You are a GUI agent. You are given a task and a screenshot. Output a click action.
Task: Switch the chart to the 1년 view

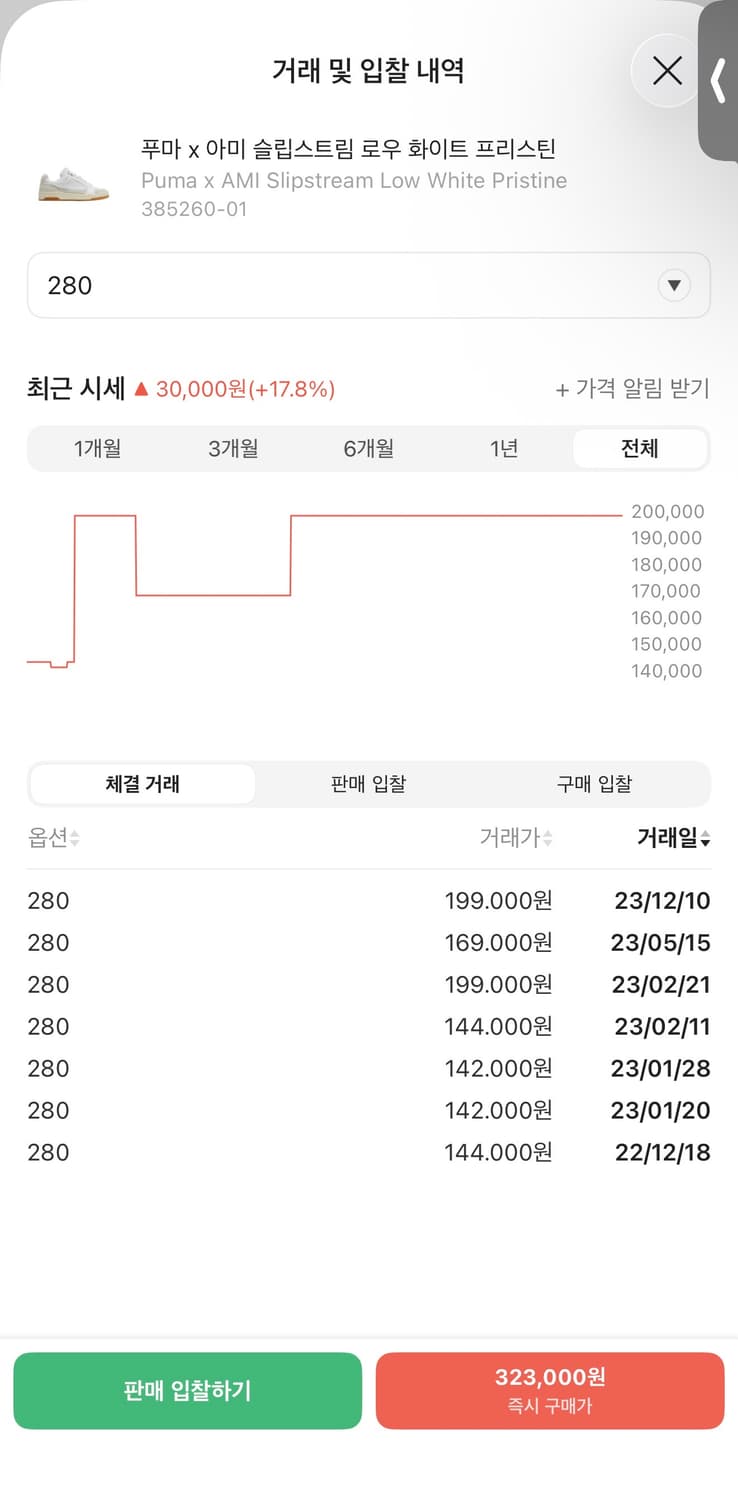point(504,449)
